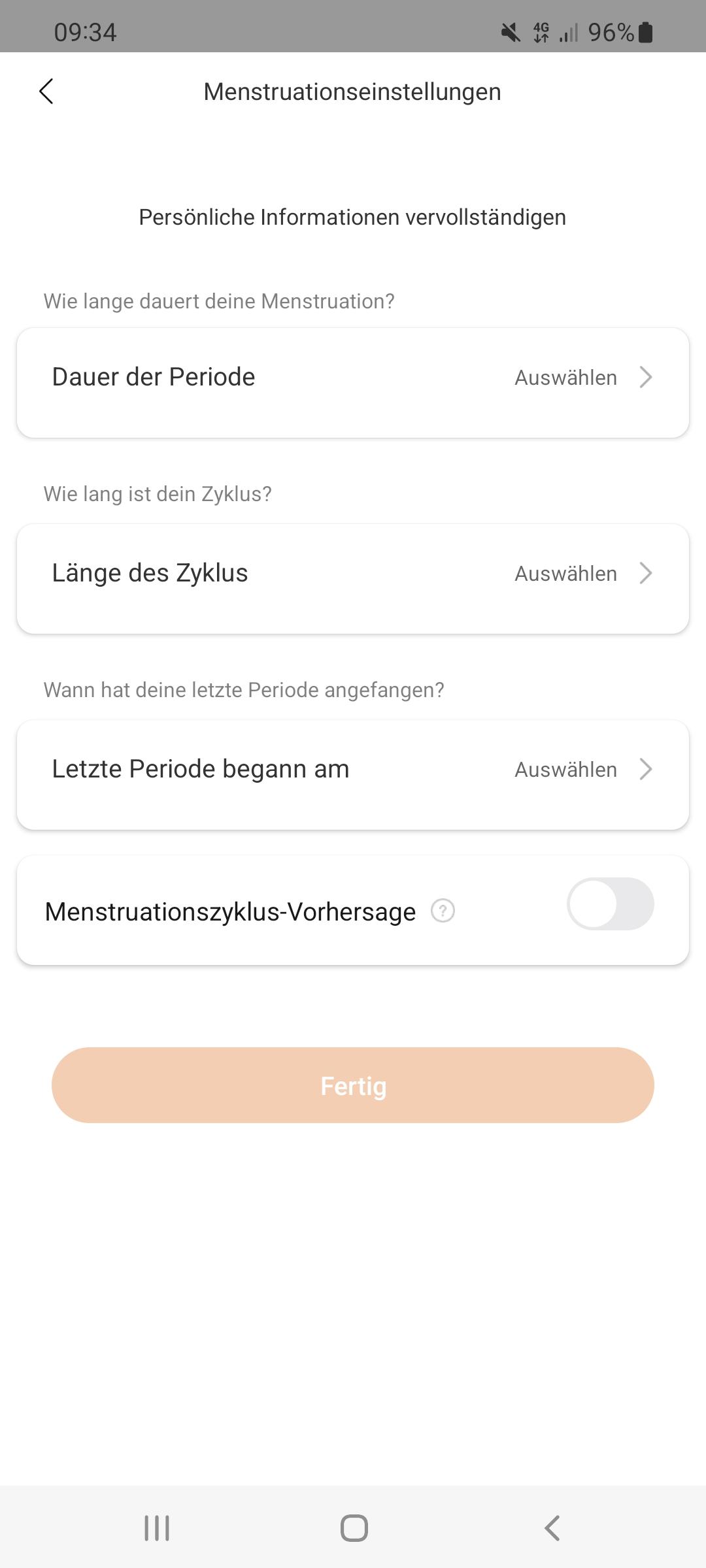Go back from Menstruationseinstellungen screen
The height and width of the screenshot is (1568, 706).
[x=46, y=91]
